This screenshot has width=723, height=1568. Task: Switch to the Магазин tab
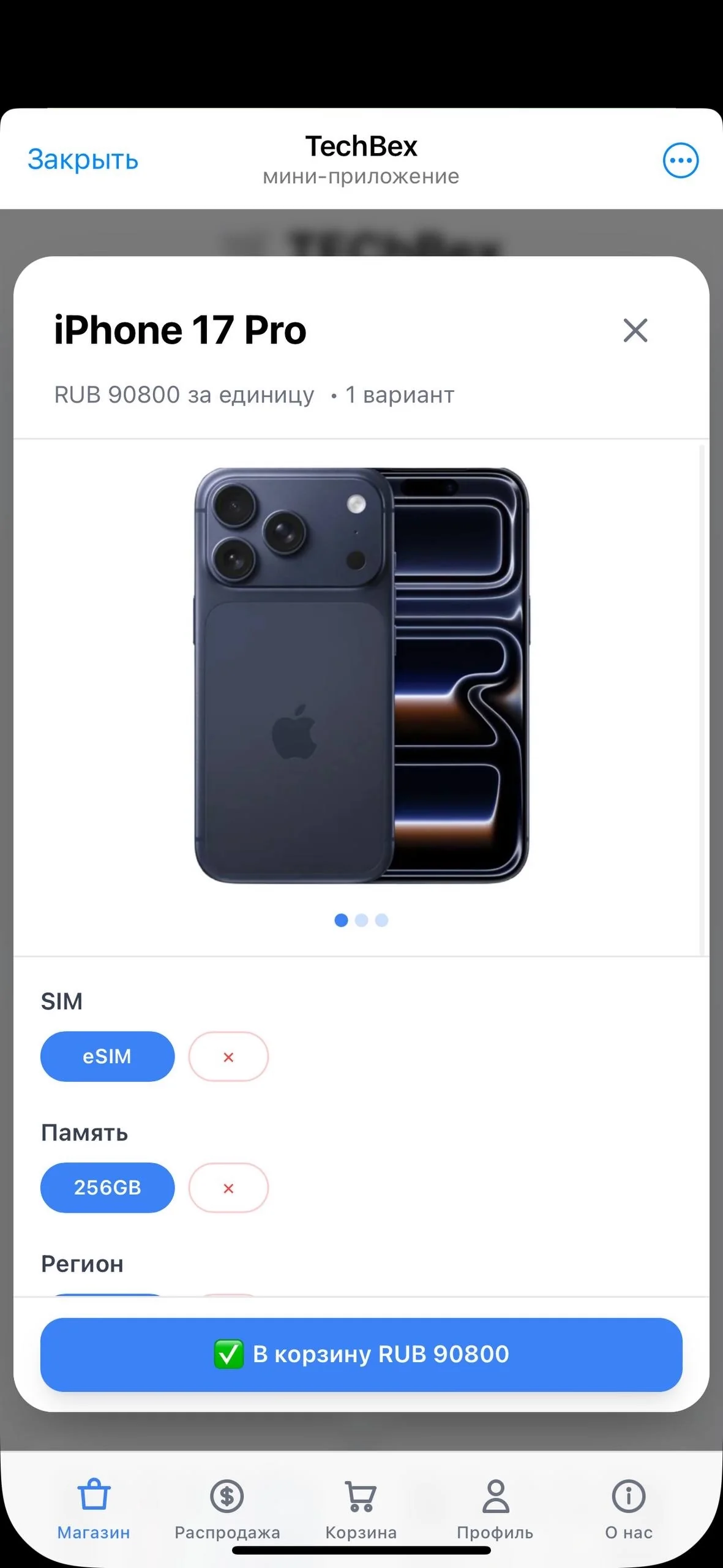pyautogui.click(x=94, y=1509)
